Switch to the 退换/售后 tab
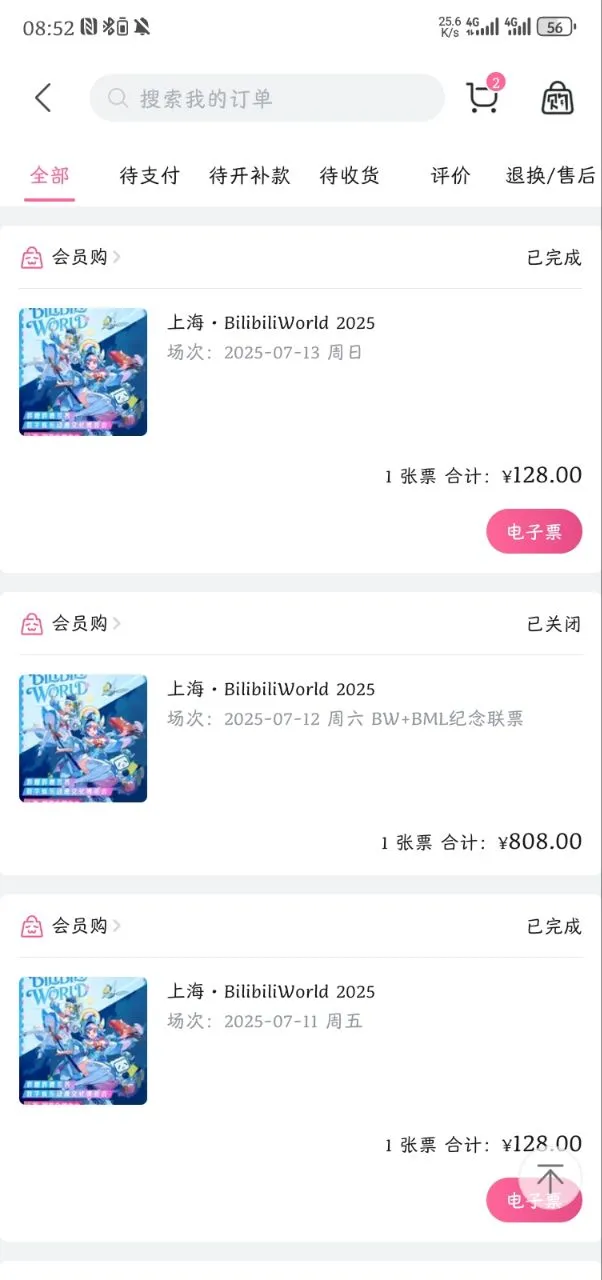The height and width of the screenshot is (1280, 602). (550, 176)
